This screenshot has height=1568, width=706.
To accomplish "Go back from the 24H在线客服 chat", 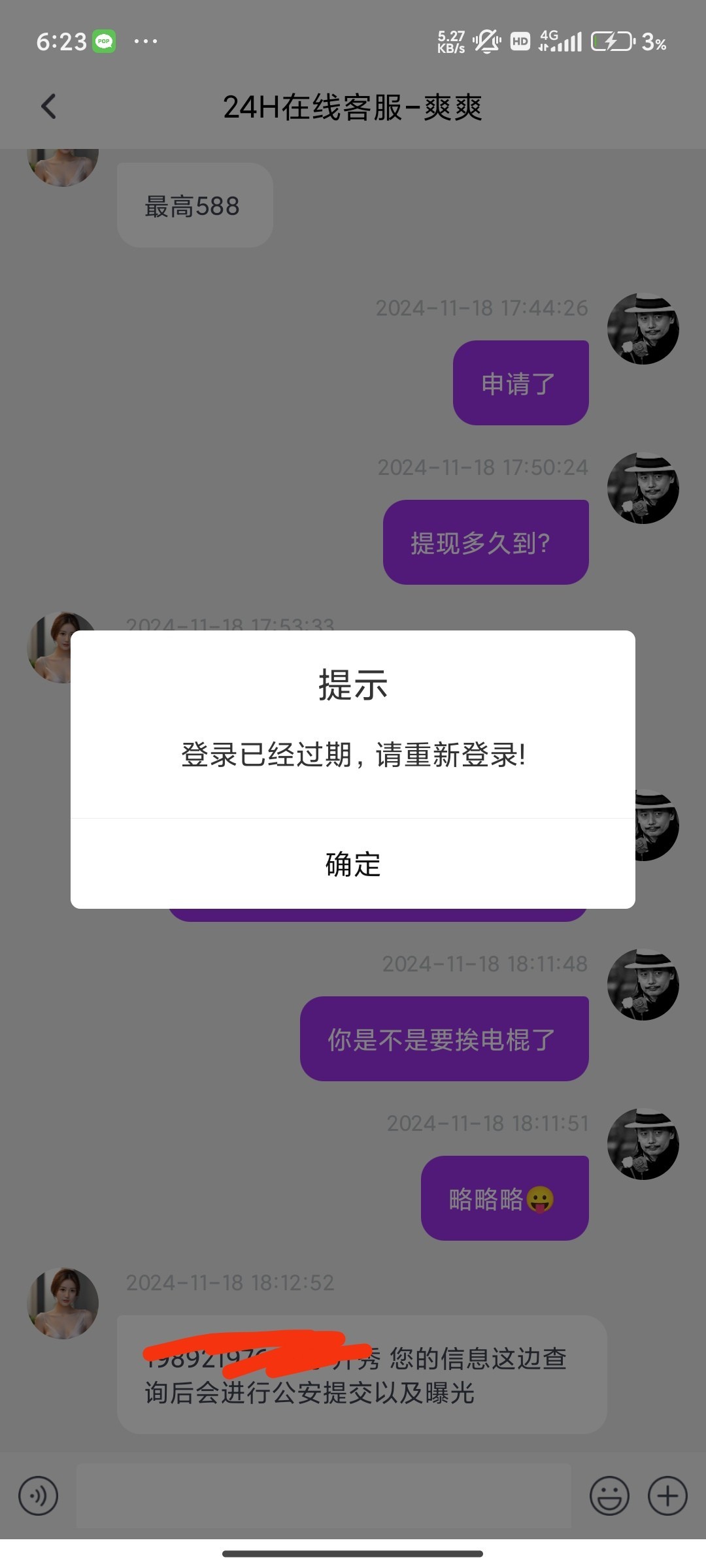I will coord(49,106).
